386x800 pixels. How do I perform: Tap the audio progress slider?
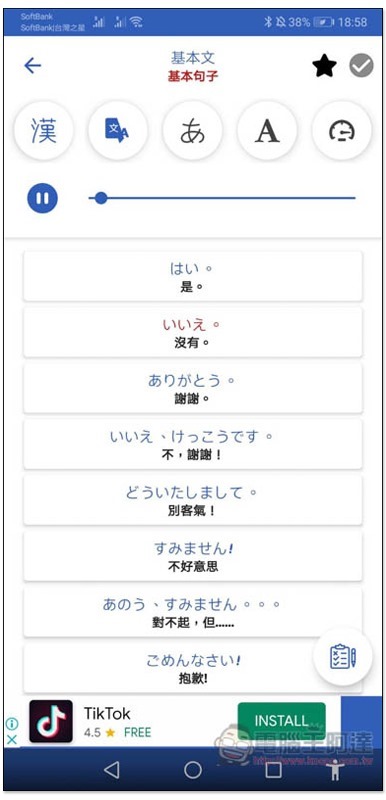pos(222,198)
